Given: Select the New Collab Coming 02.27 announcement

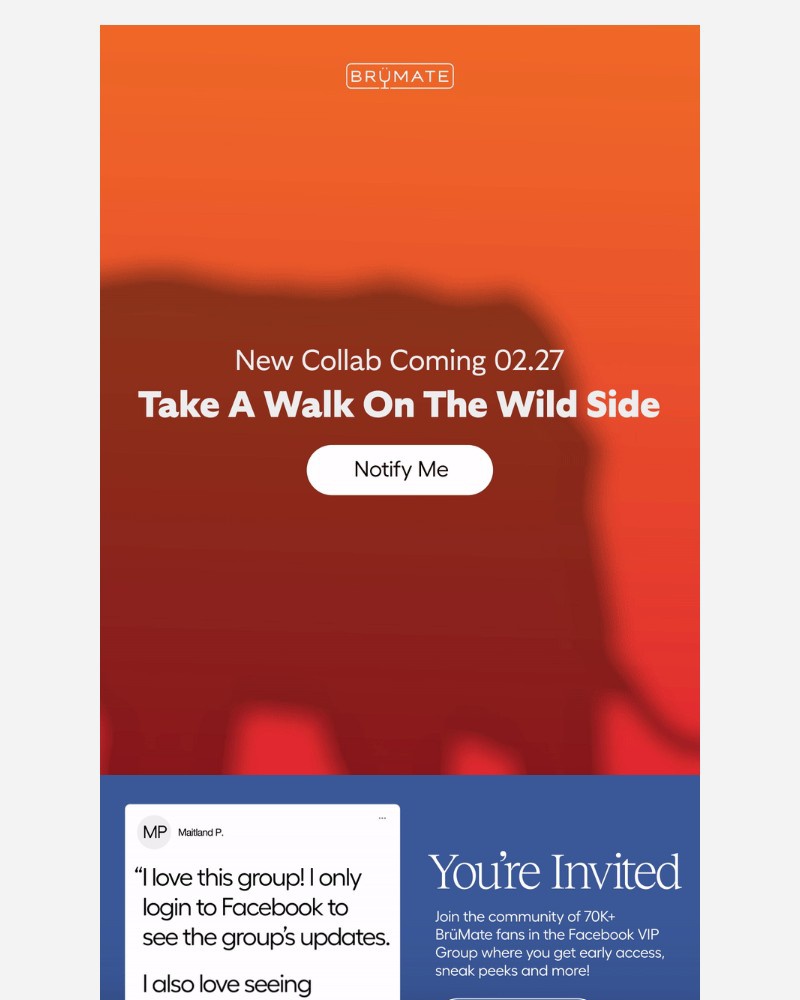Looking at the screenshot, I should coord(399,361).
